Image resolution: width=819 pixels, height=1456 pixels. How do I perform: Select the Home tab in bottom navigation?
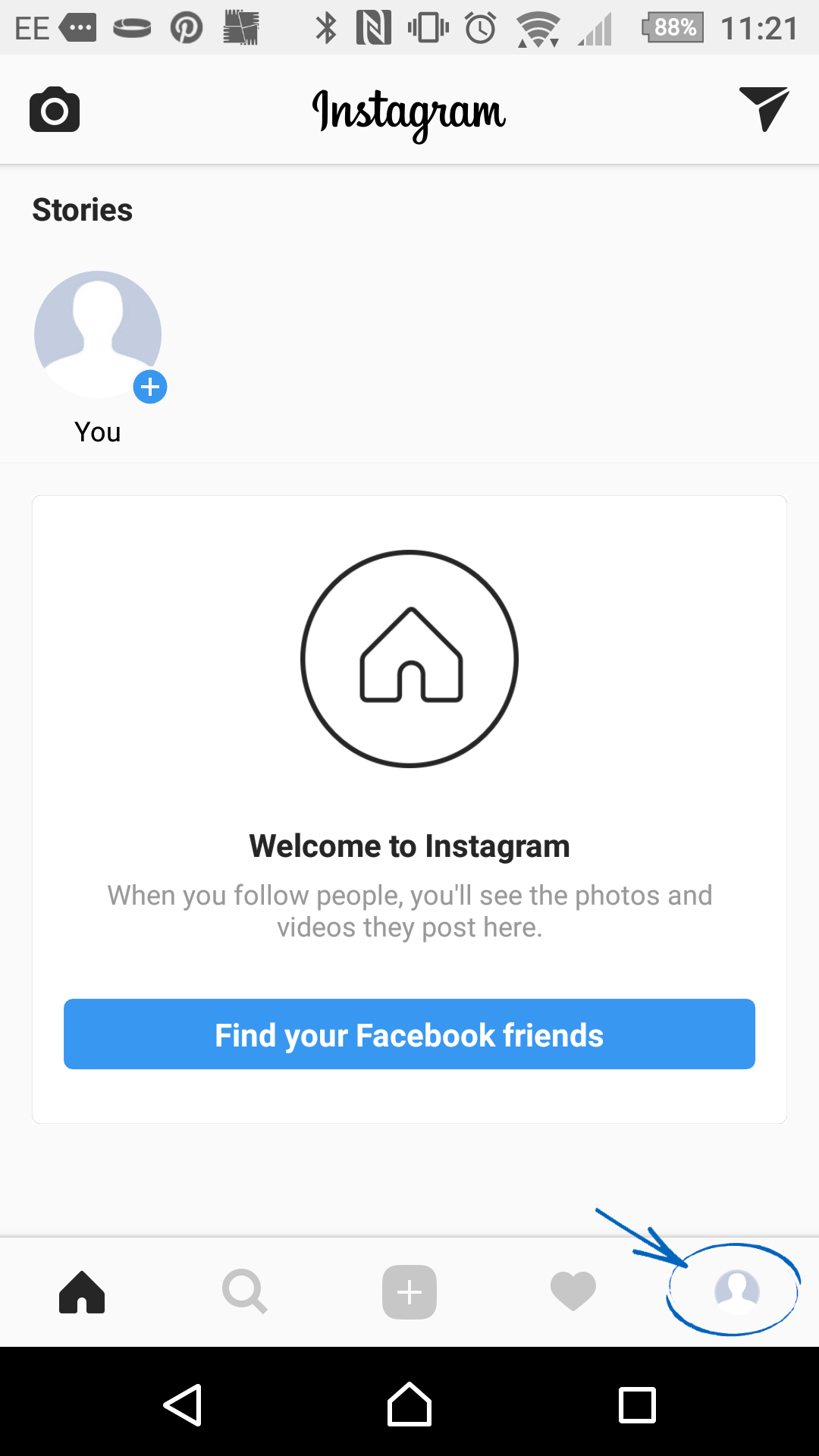tap(82, 1292)
